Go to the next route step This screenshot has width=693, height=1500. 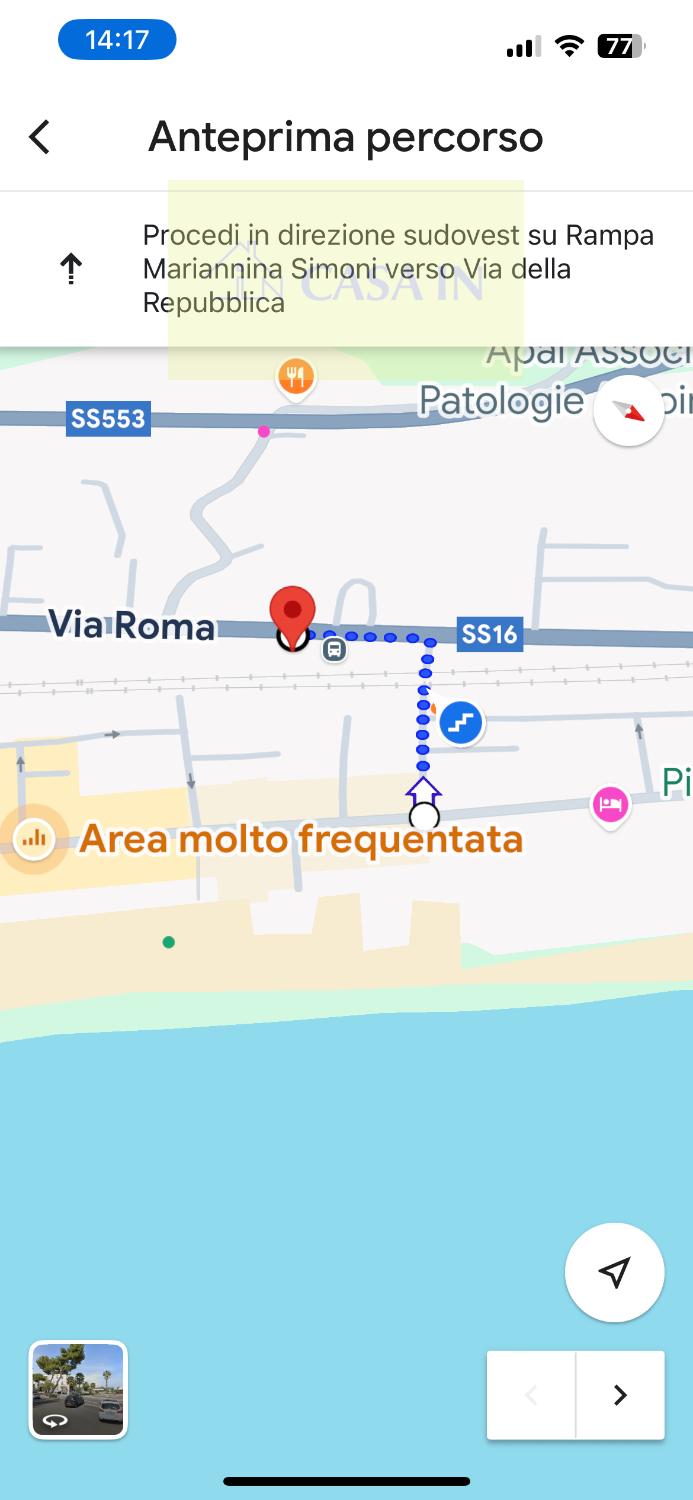(620, 1395)
